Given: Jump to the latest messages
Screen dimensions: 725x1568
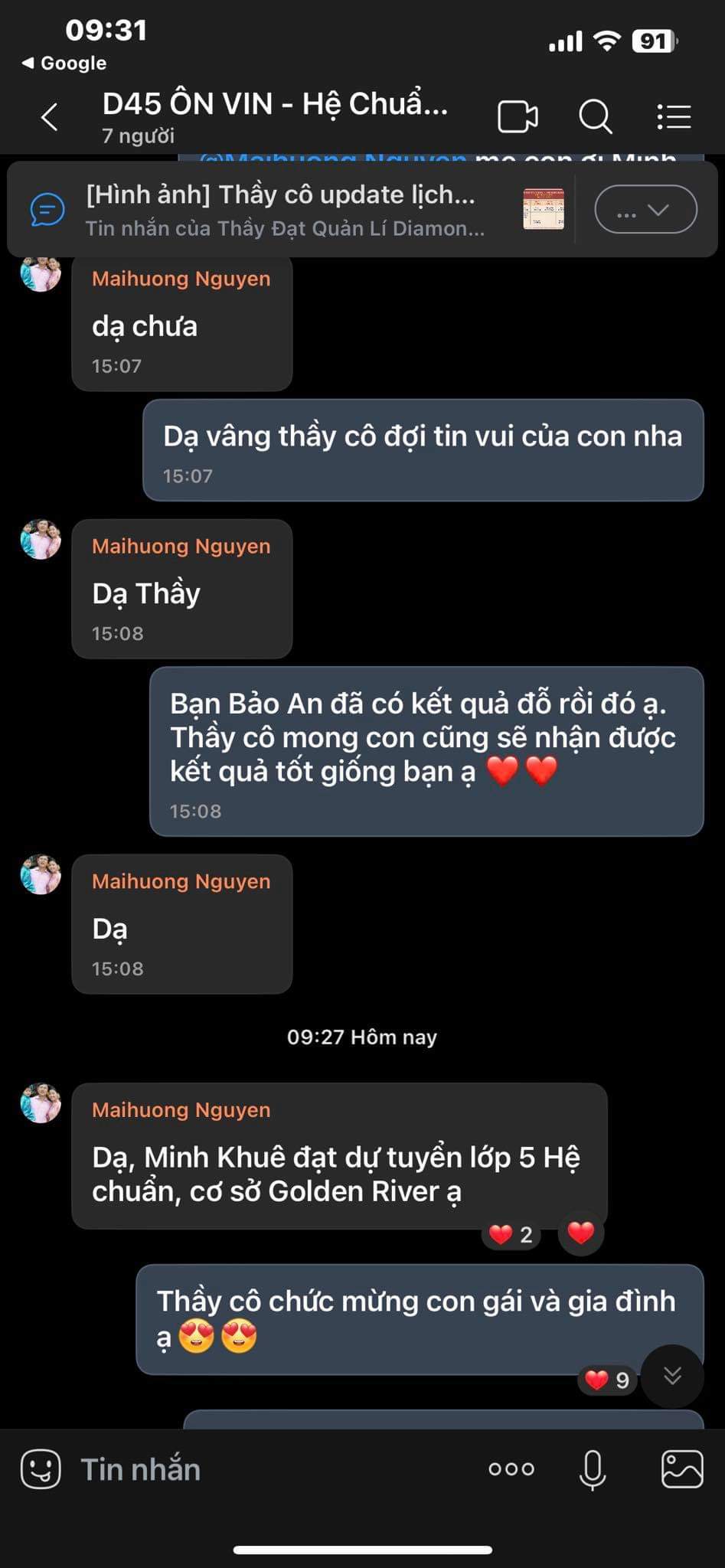Looking at the screenshot, I should pyautogui.click(x=672, y=1377).
